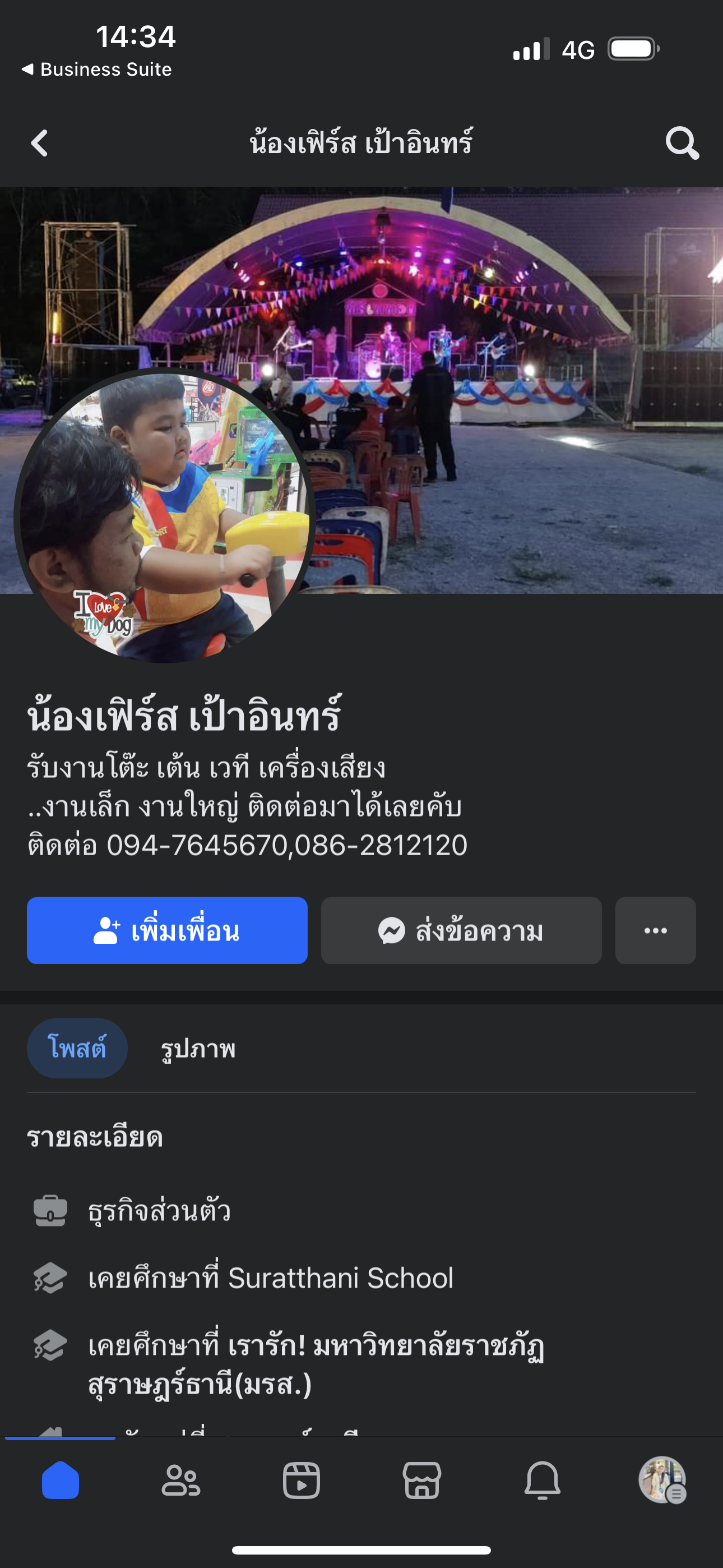Open the video tab
The image size is (723, 1568).
coord(302,1481)
